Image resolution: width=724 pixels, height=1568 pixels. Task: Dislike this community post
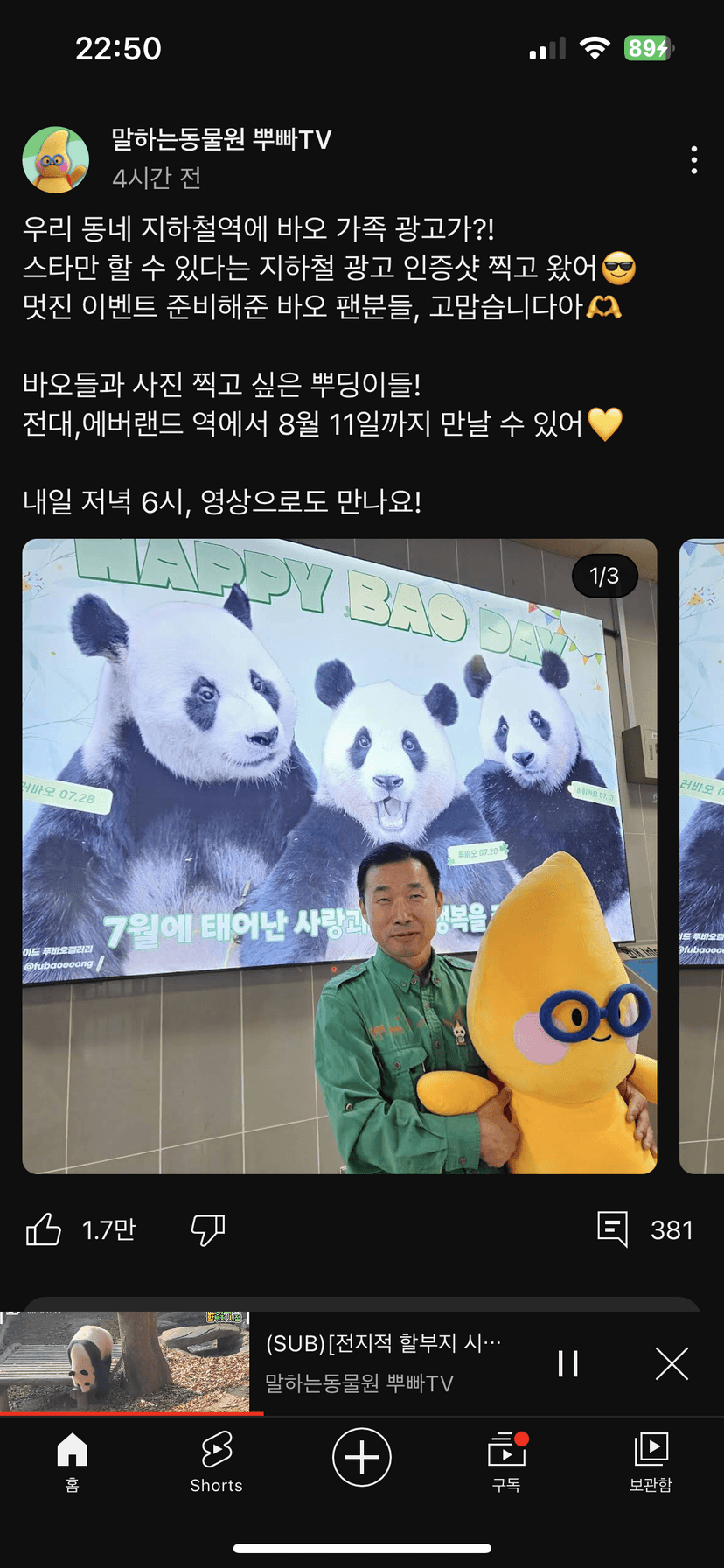pos(208,1229)
